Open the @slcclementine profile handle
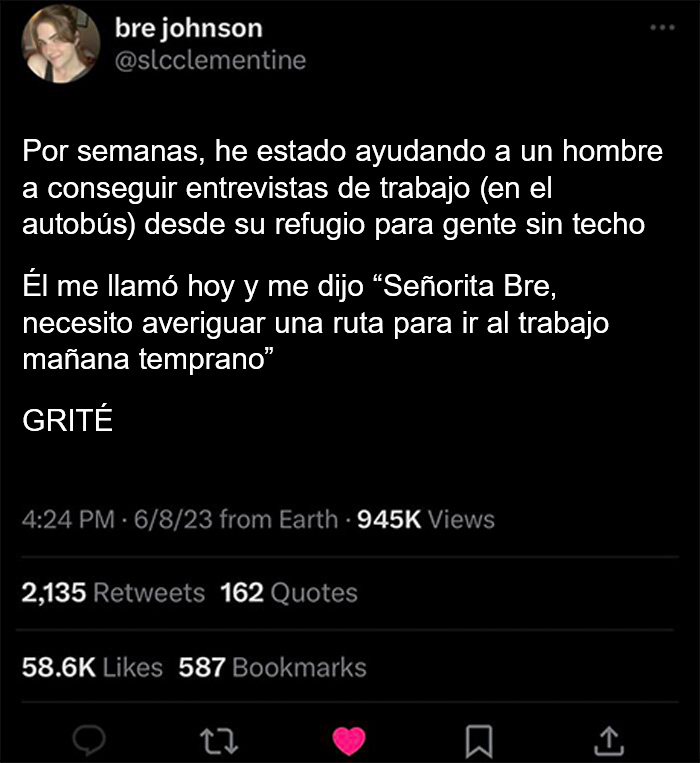Screen dimensions: 700x763 point(211,61)
